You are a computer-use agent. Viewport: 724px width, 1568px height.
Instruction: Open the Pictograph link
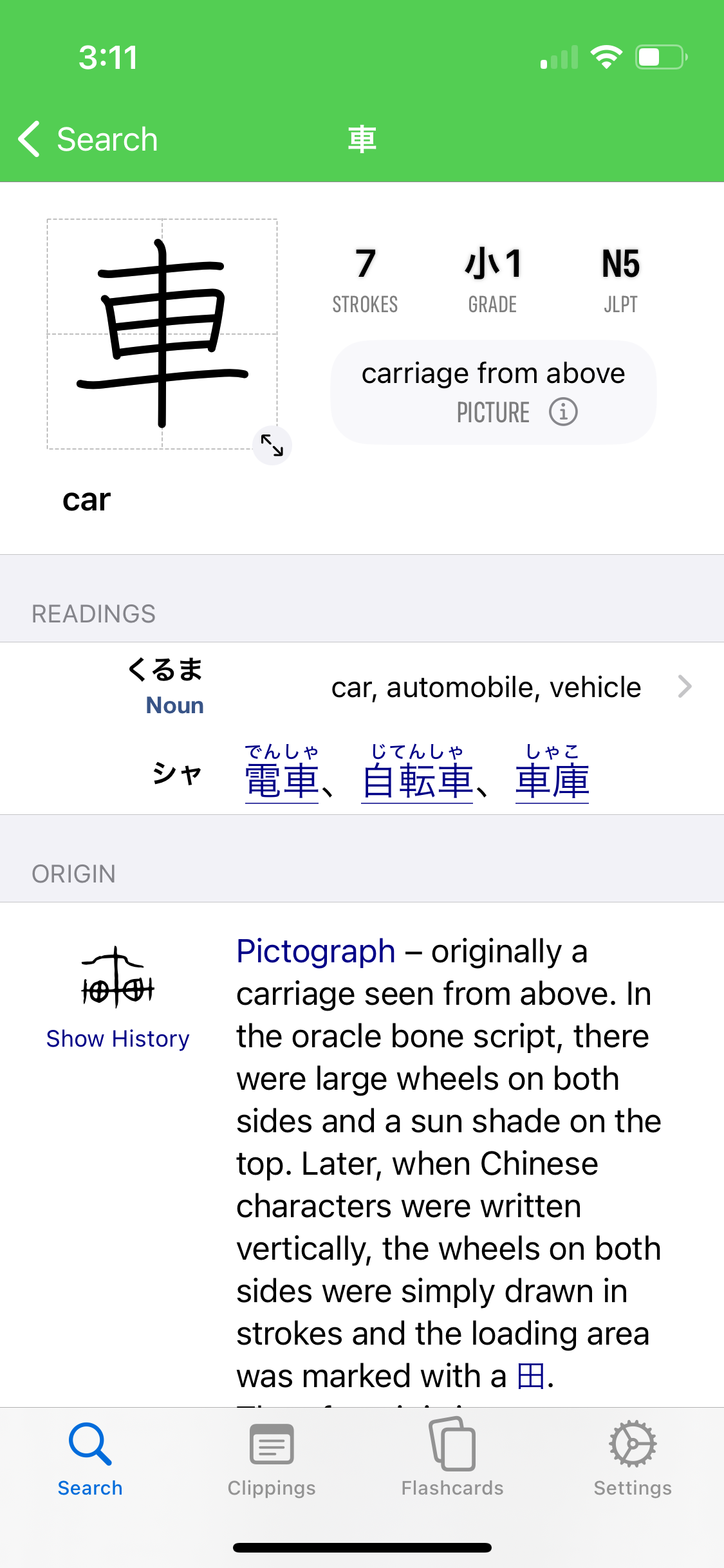[x=316, y=951]
